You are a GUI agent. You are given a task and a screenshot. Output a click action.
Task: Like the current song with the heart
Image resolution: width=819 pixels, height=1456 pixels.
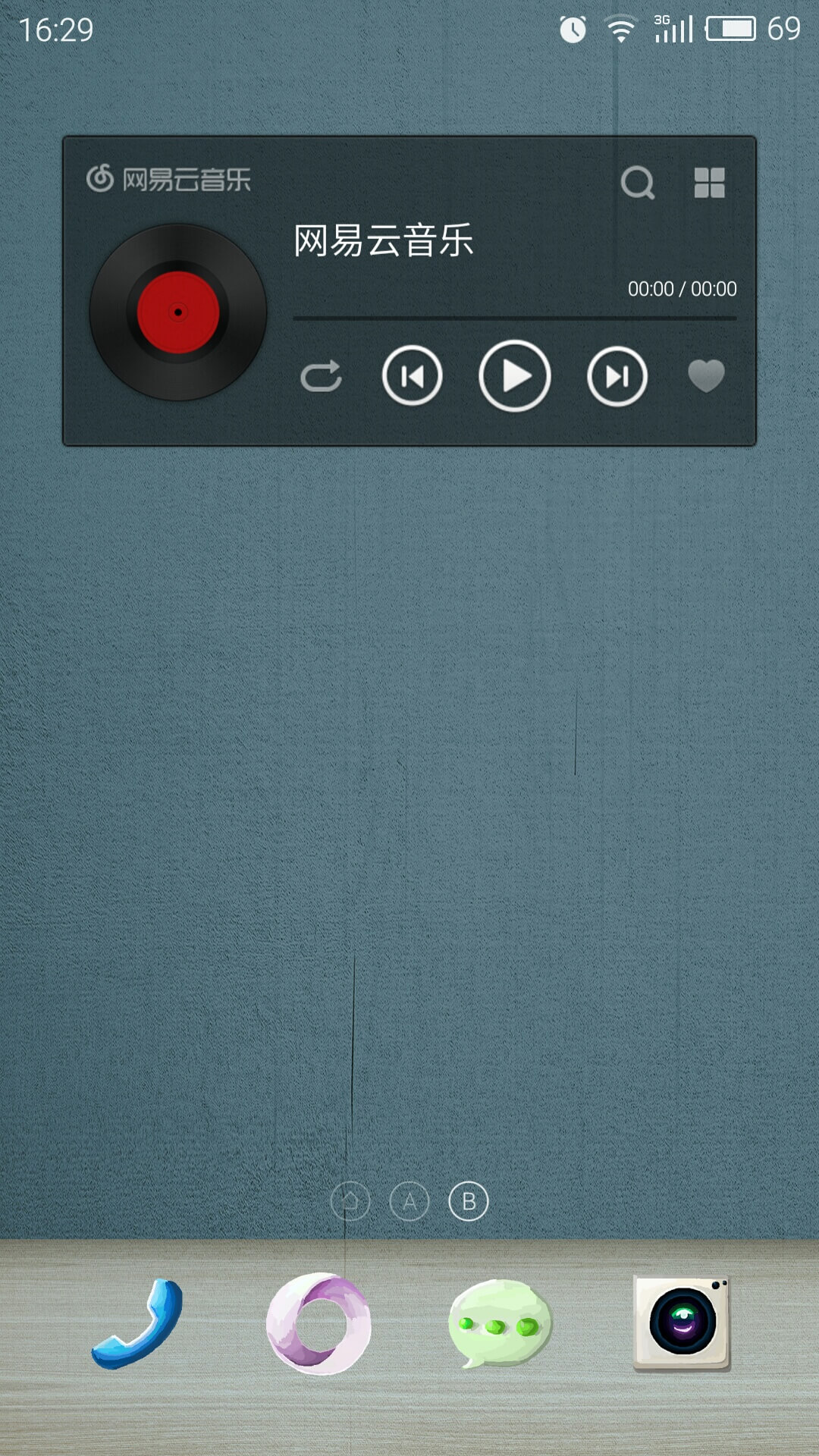(706, 376)
